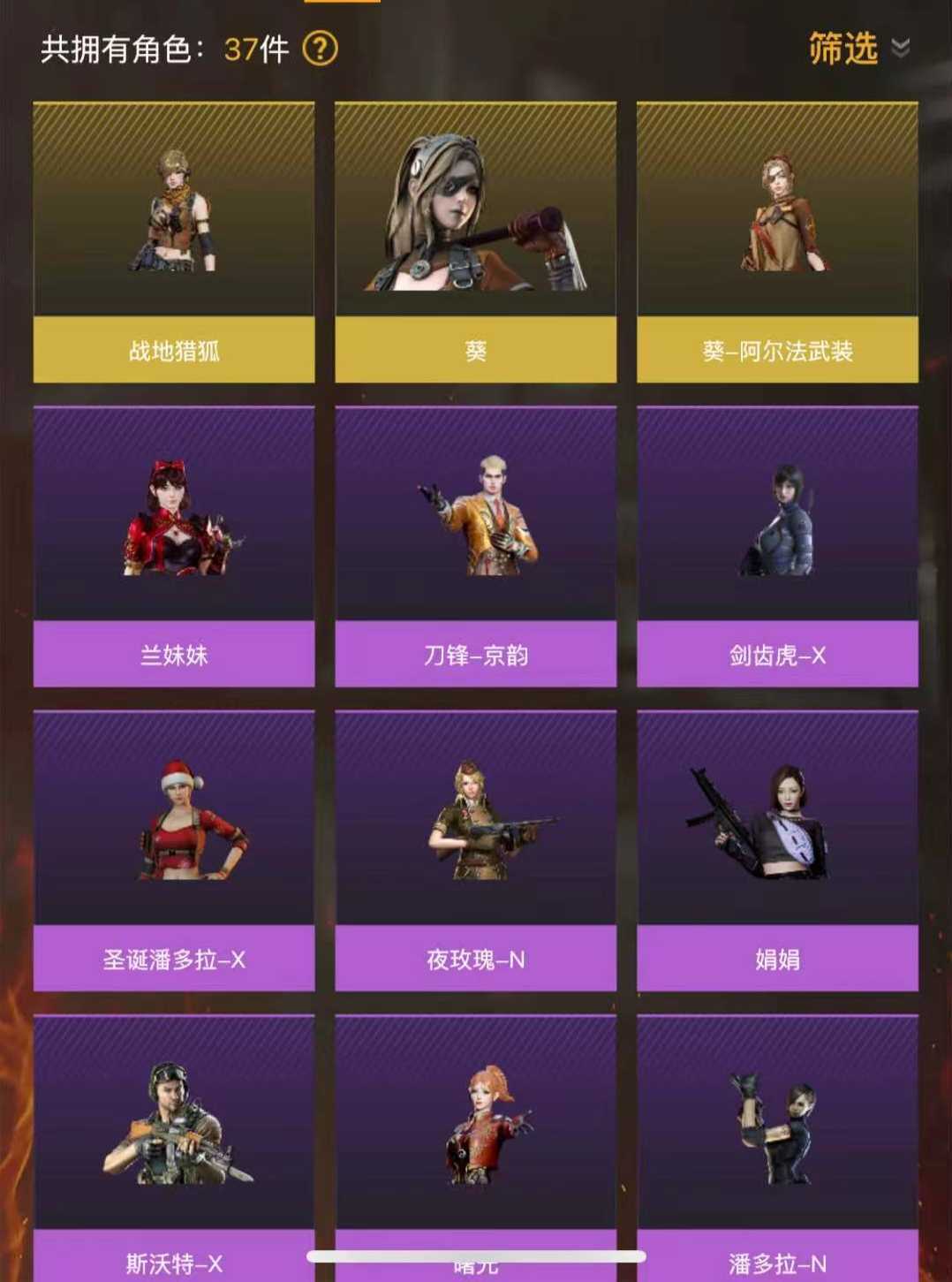Tap the bottom home indicator bar
The image size is (952, 1282).
click(x=476, y=1254)
